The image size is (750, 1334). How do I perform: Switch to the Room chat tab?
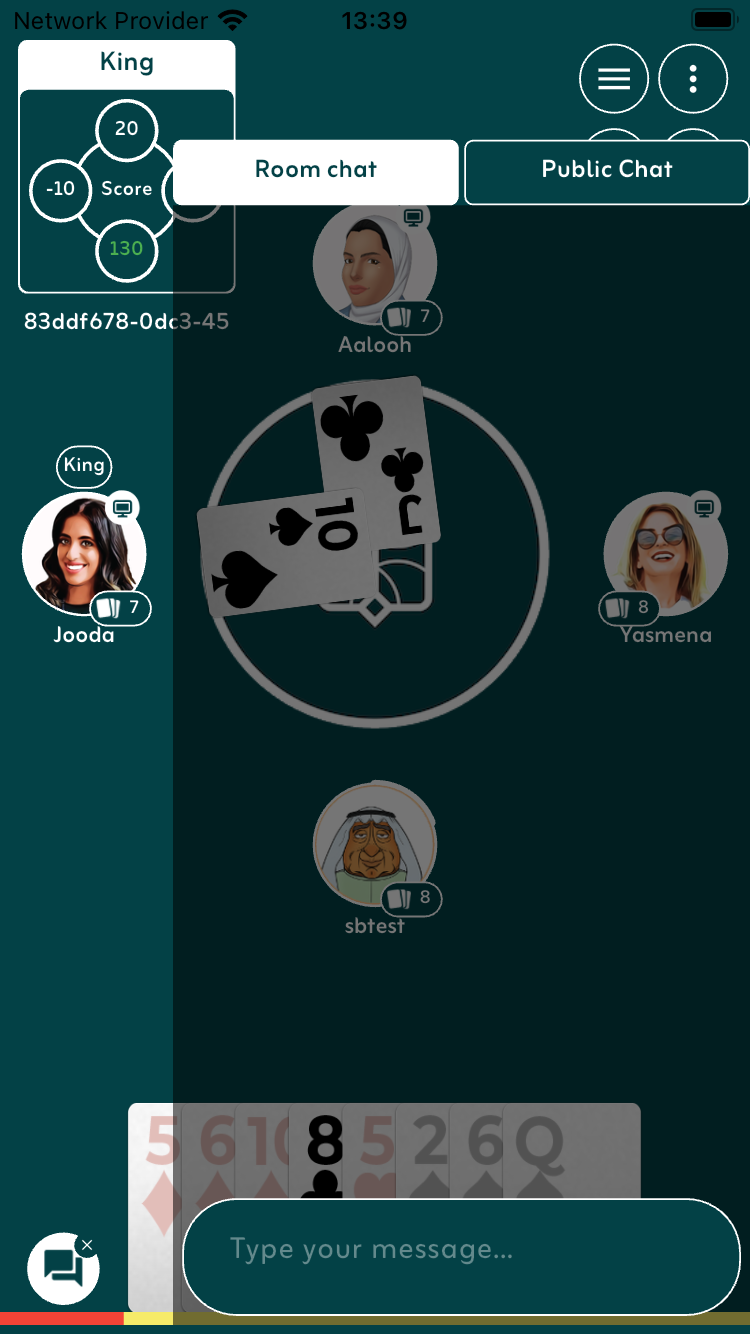pyautogui.click(x=316, y=171)
